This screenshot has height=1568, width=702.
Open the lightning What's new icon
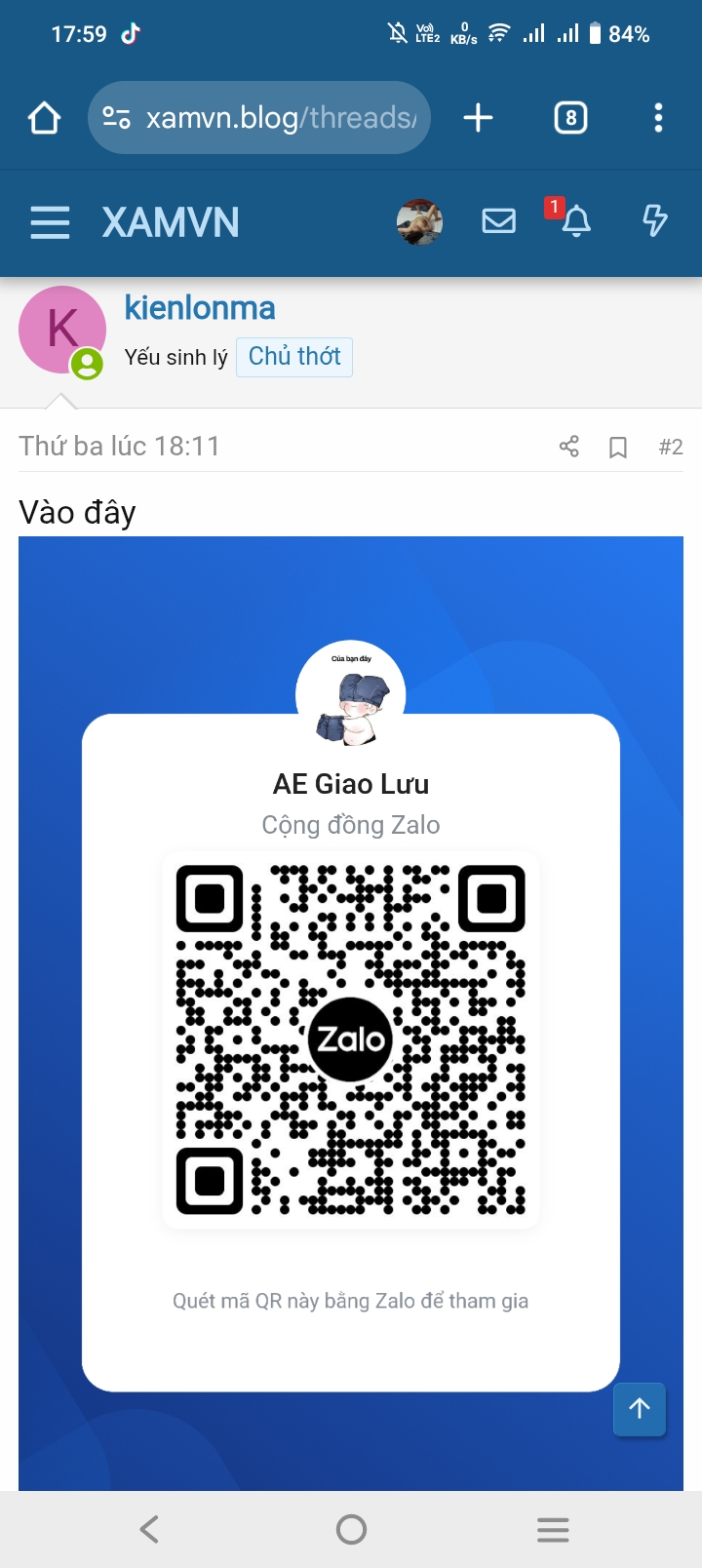[654, 221]
